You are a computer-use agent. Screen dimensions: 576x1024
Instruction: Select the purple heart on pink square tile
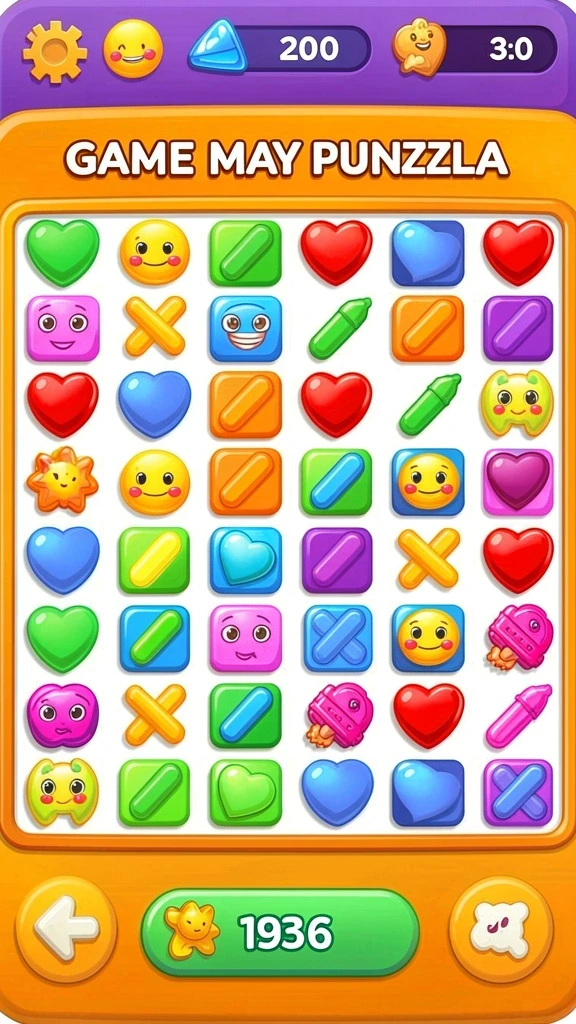[518, 482]
